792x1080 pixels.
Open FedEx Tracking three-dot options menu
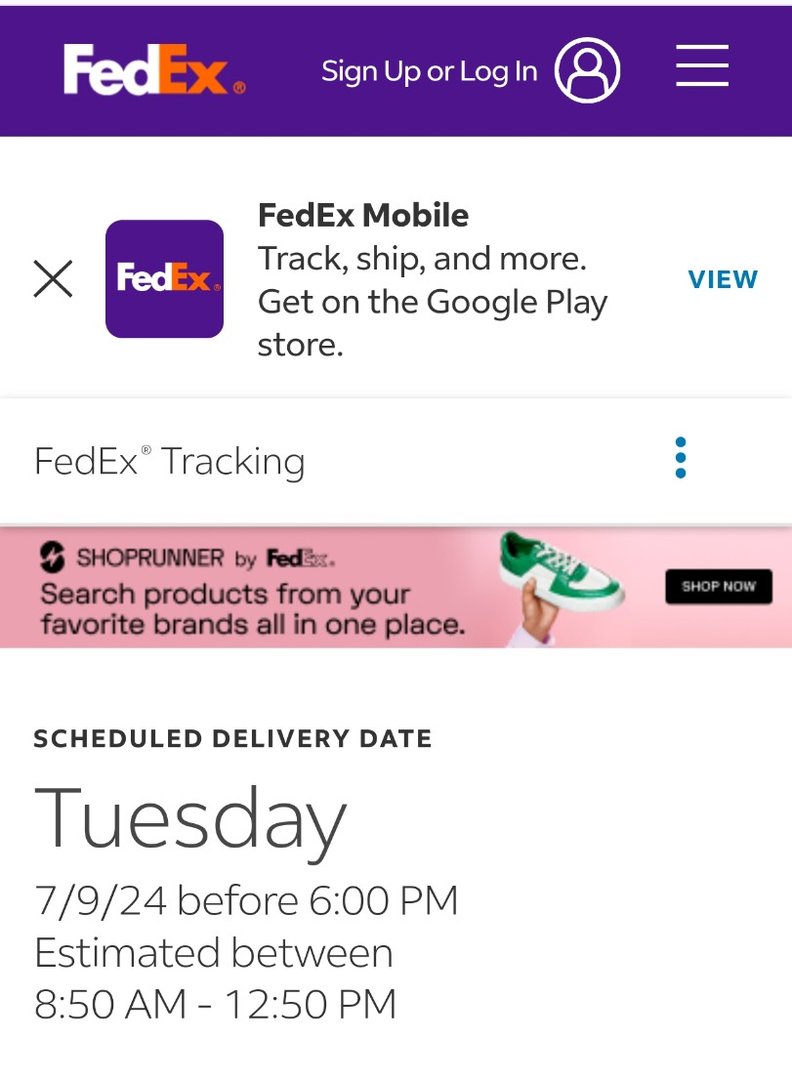coord(680,457)
